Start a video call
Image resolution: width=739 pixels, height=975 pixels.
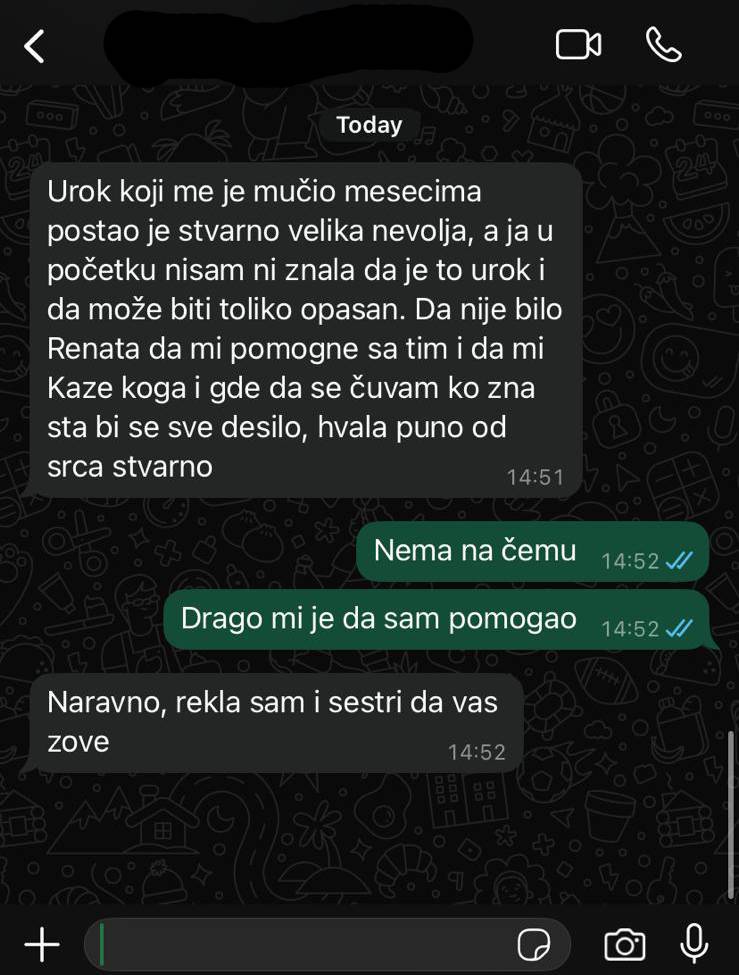(x=578, y=44)
